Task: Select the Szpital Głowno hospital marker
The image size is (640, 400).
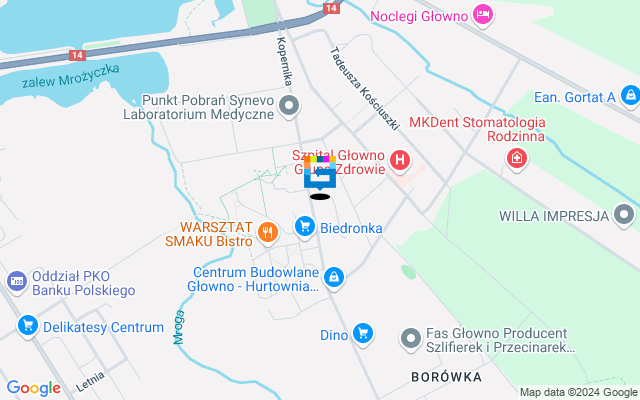Action: (x=400, y=159)
